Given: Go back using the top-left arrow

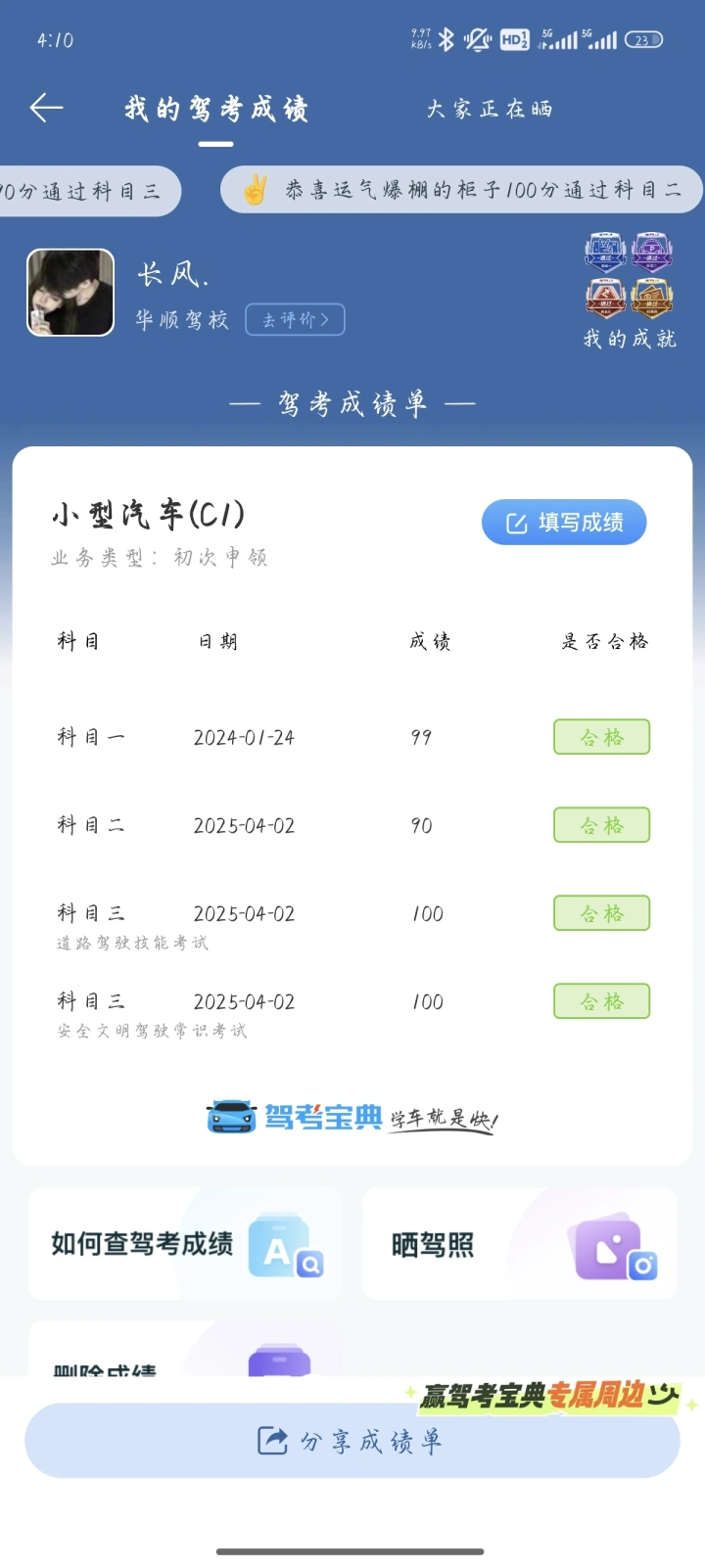Looking at the screenshot, I should [x=46, y=108].
